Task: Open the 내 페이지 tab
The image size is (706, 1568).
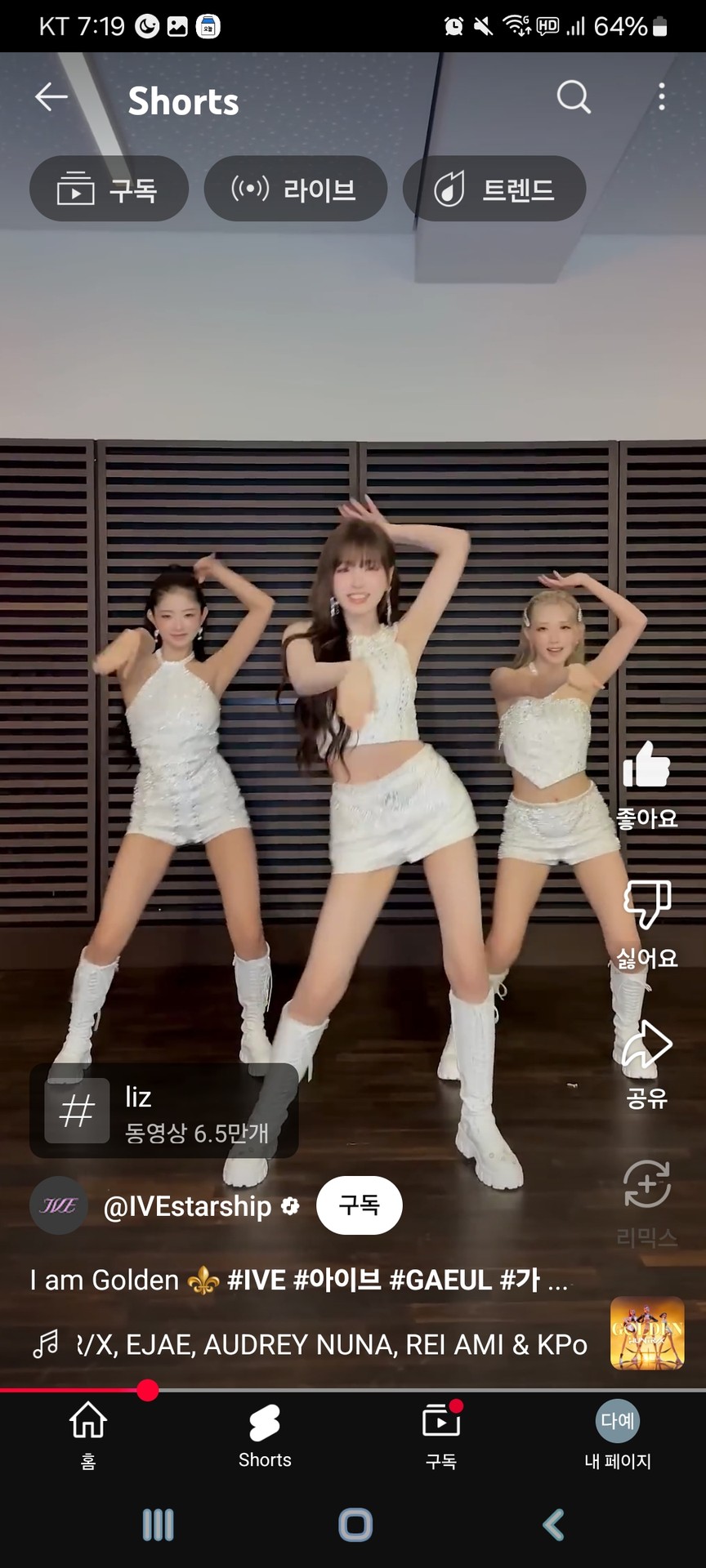Action: pos(618,1434)
